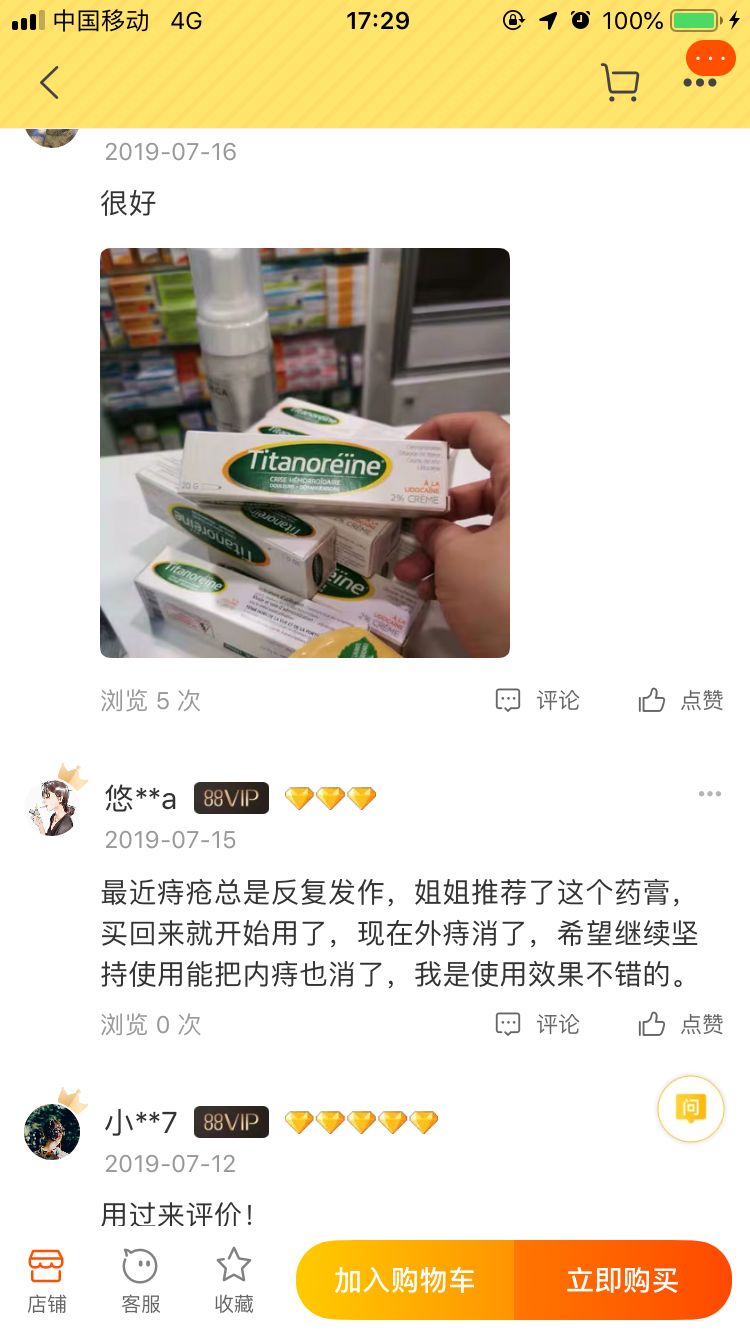Tap the username 小**7
This screenshot has height=1334, width=750.
(140, 1121)
